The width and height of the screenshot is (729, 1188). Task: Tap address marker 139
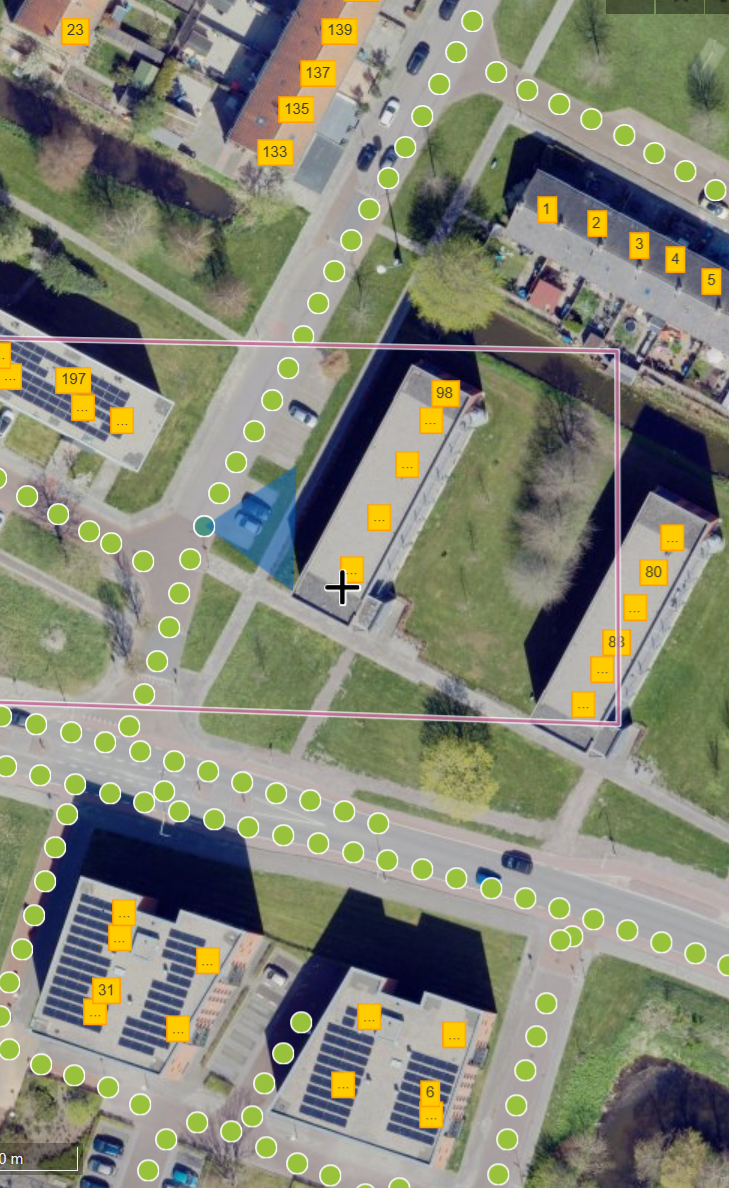340,30
